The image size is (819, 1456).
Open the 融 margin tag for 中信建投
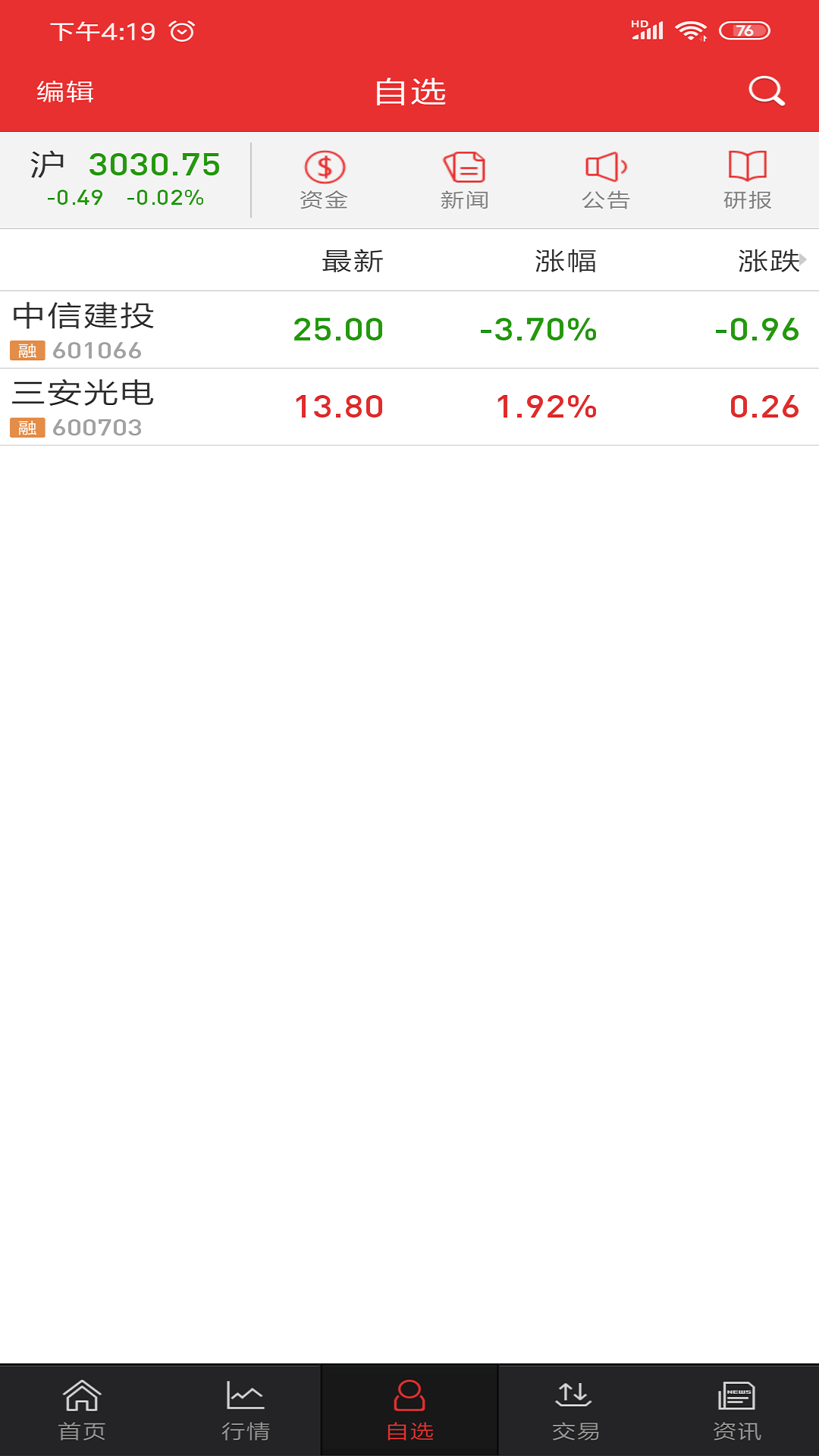(27, 351)
